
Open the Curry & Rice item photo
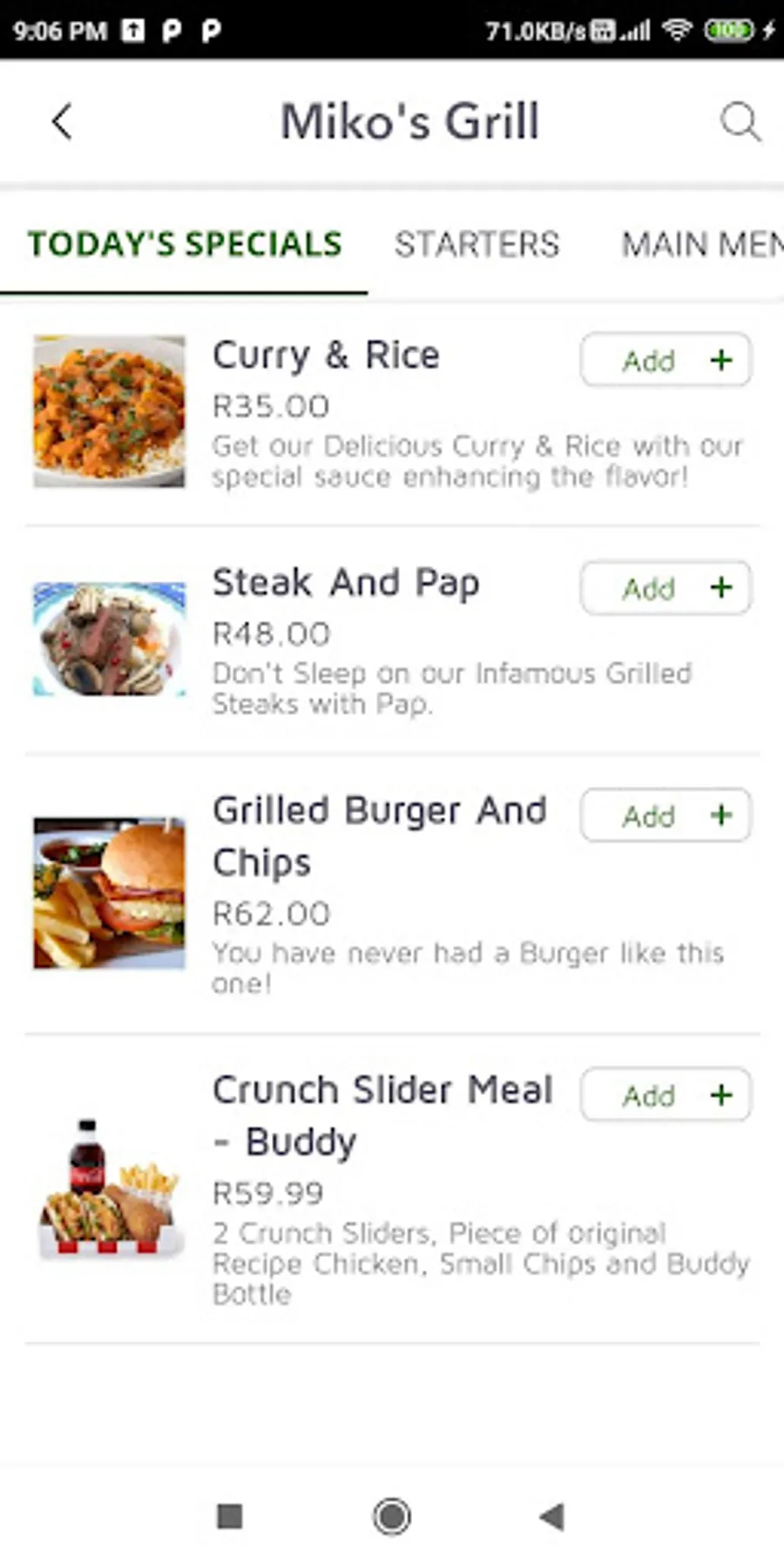click(x=110, y=411)
